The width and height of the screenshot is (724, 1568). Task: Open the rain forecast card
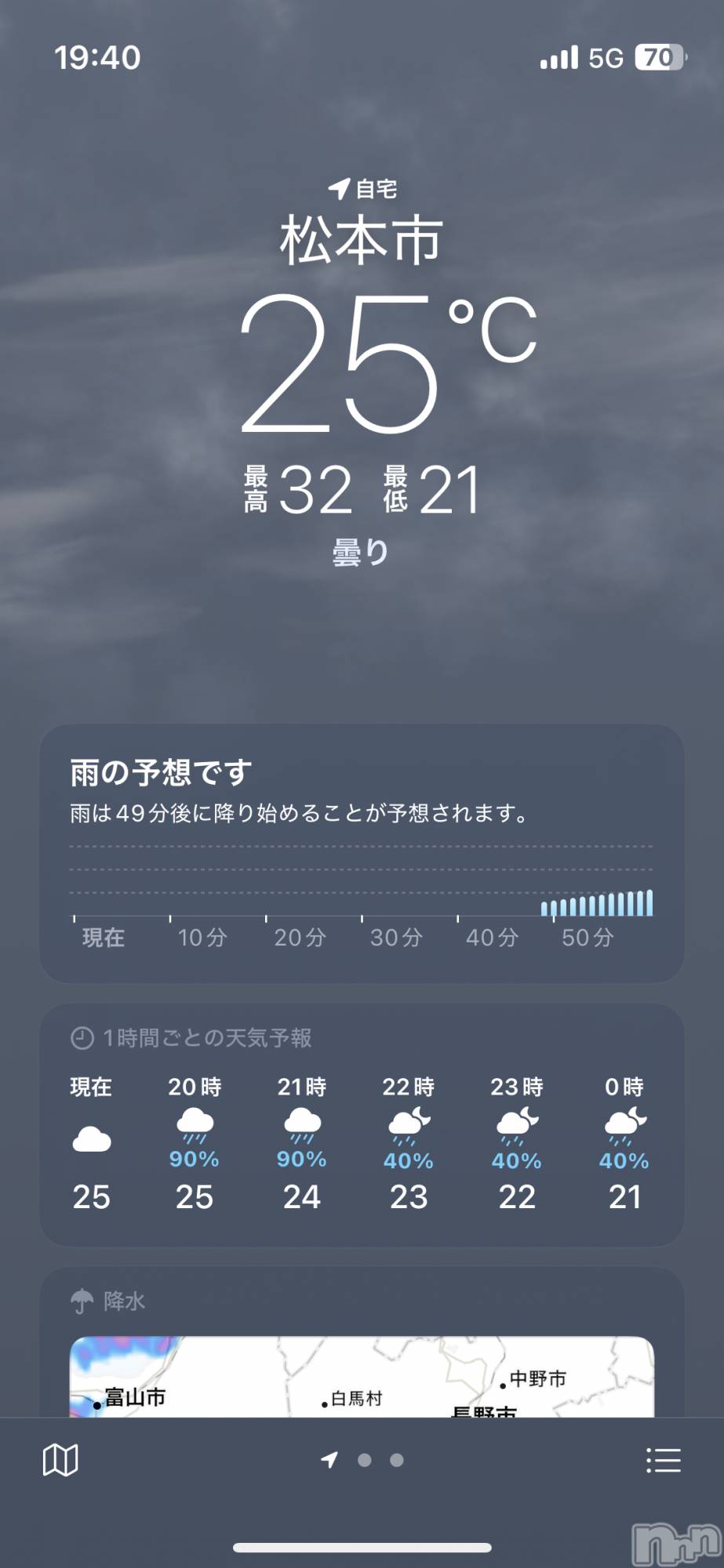point(362,853)
